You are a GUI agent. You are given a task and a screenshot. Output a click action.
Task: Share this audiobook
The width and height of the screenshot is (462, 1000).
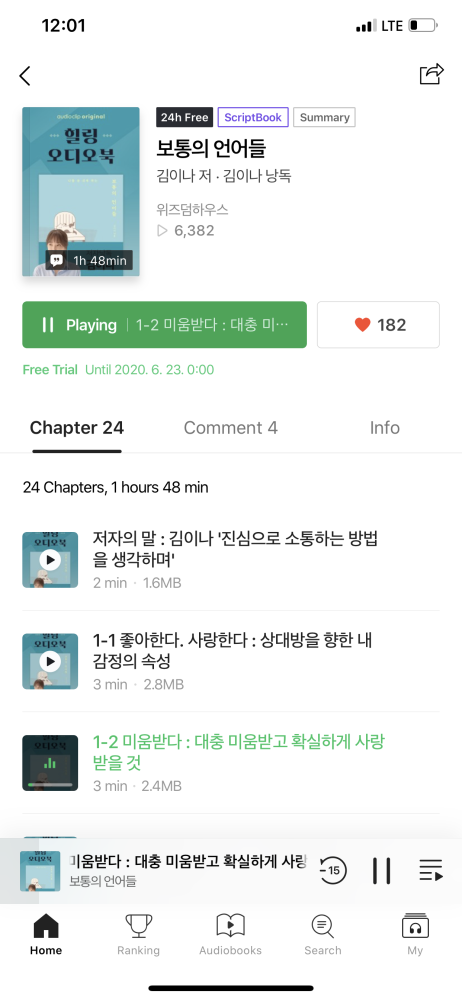[x=431, y=74]
